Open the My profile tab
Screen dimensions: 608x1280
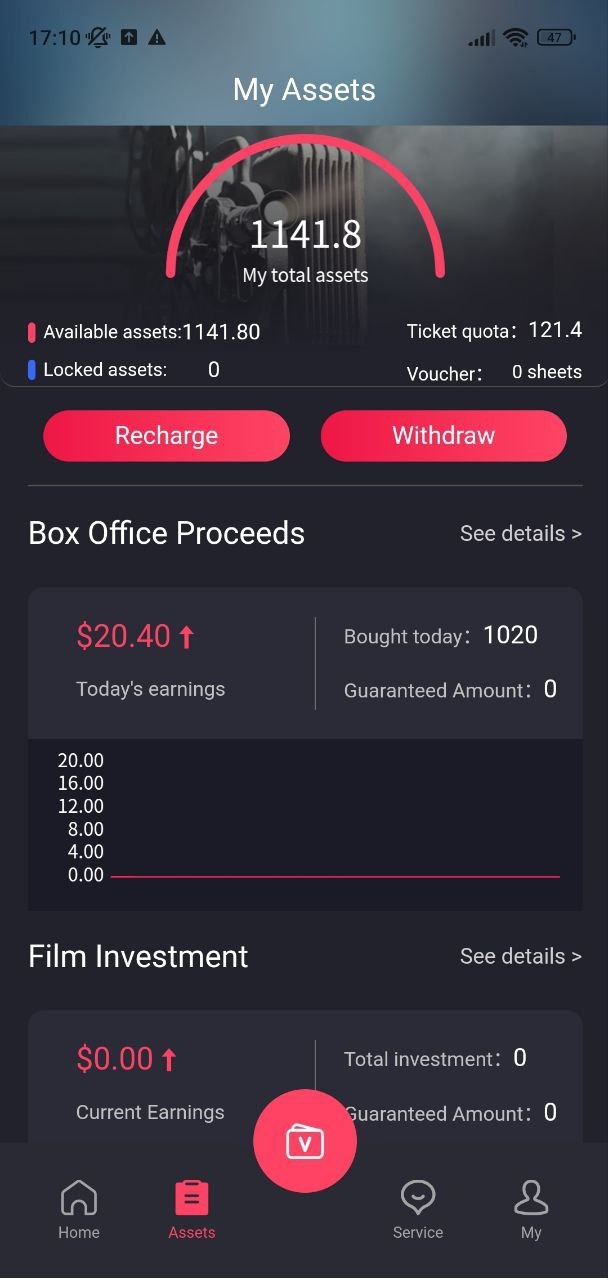coord(531,1208)
